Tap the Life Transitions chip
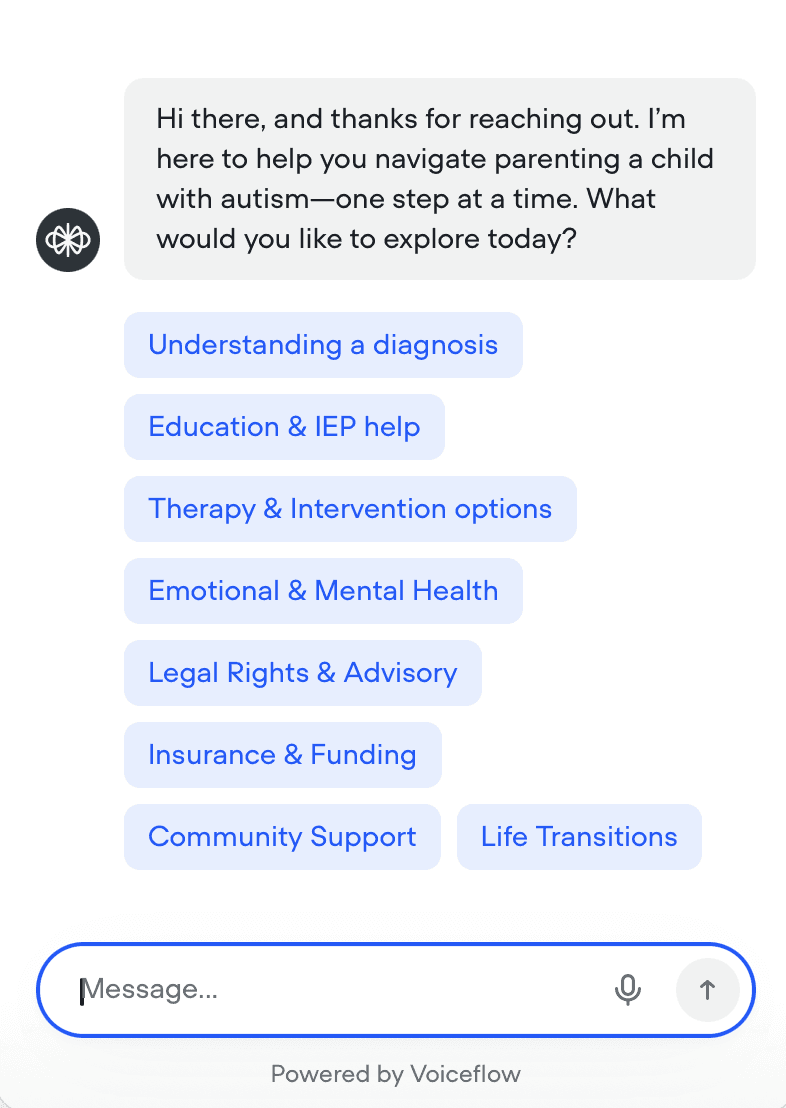The width and height of the screenshot is (786, 1108). point(579,837)
